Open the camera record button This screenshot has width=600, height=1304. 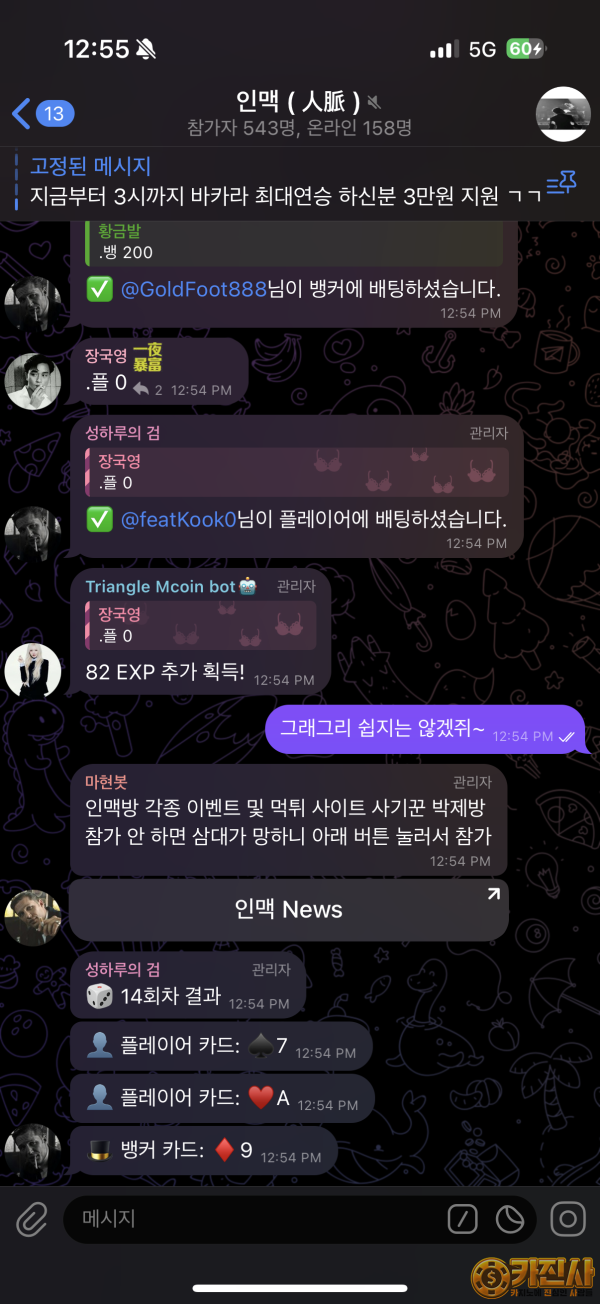(568, 1219)
